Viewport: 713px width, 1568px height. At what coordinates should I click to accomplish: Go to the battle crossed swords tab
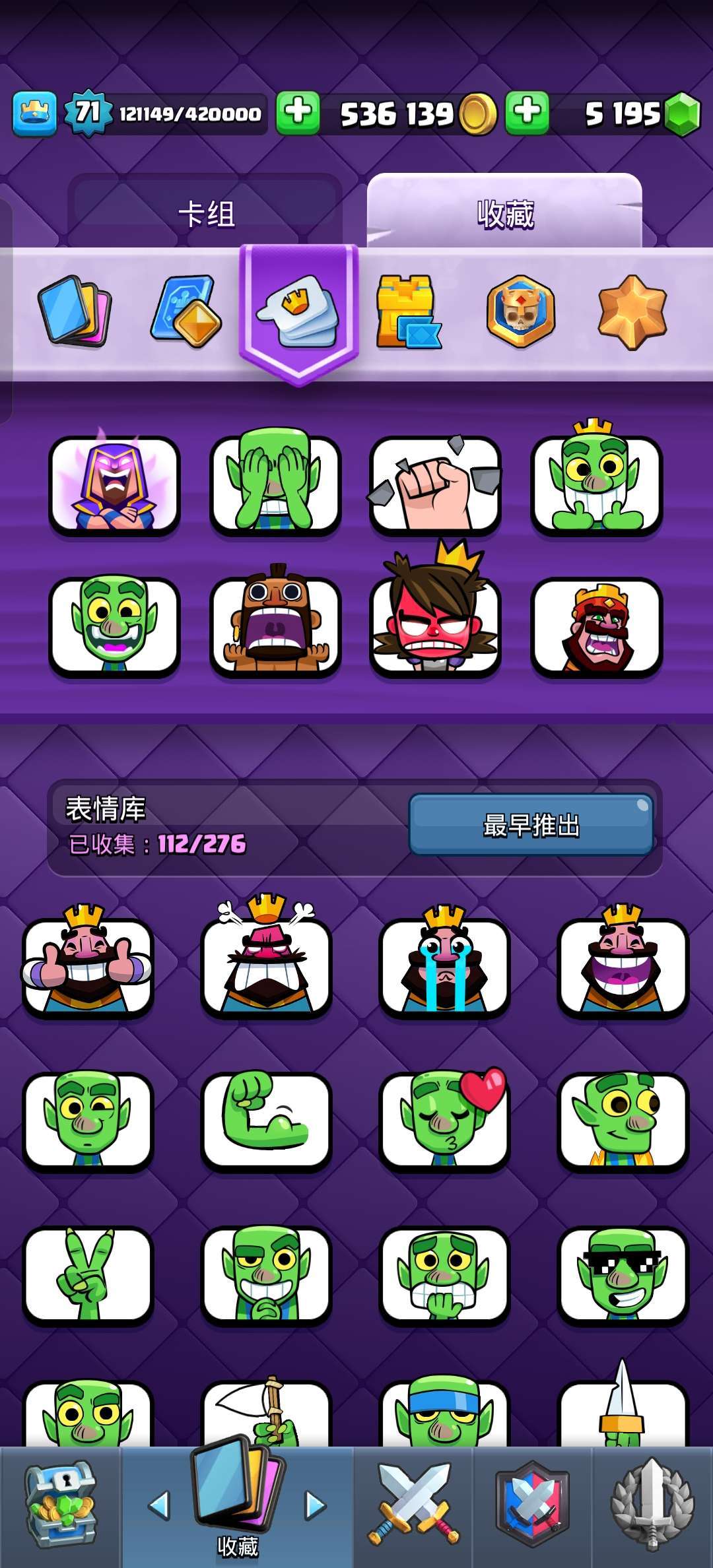click(x=413, y=1506)
